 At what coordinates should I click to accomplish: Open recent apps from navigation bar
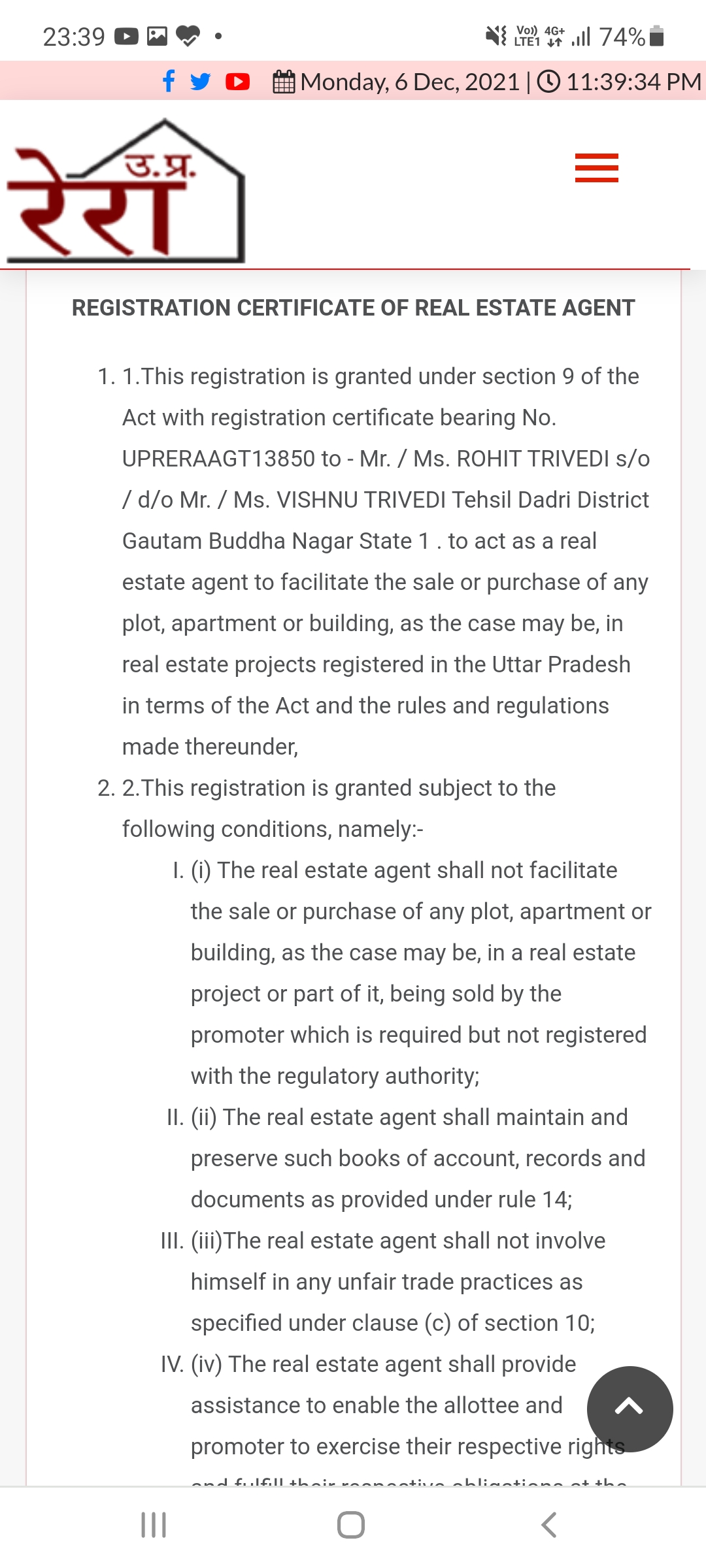(154, 1525)
